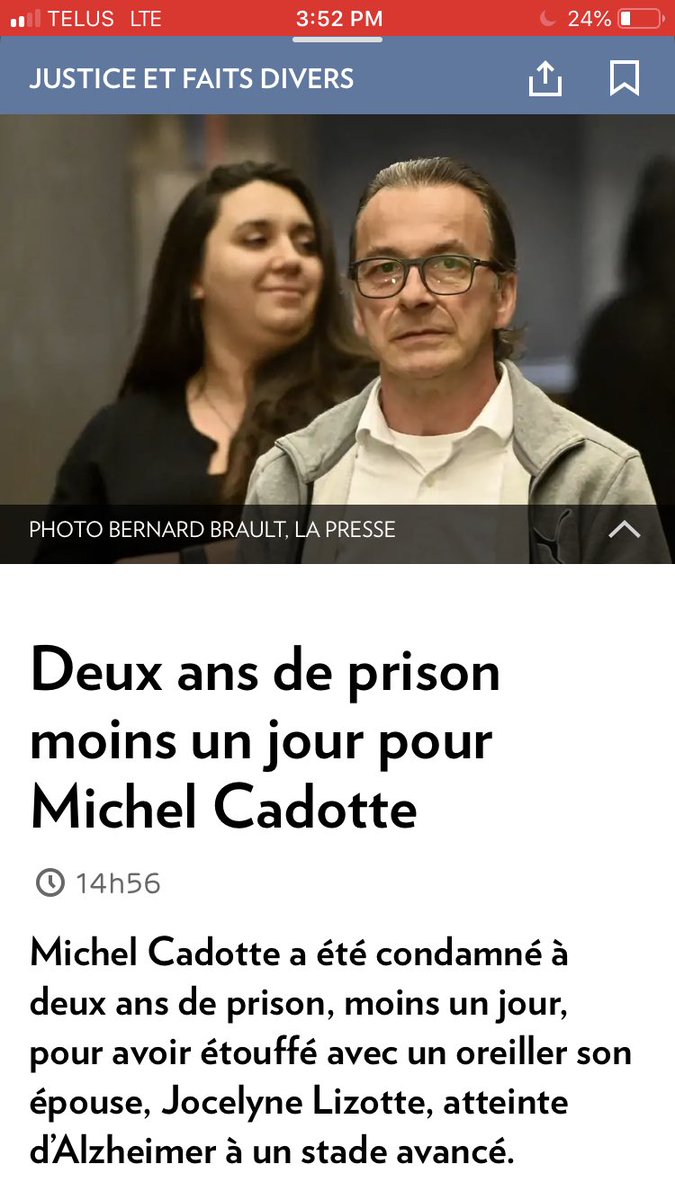Screen dimensions: 675x1200
Task: Expand the photo caption chevron
Action: [624, 529]
